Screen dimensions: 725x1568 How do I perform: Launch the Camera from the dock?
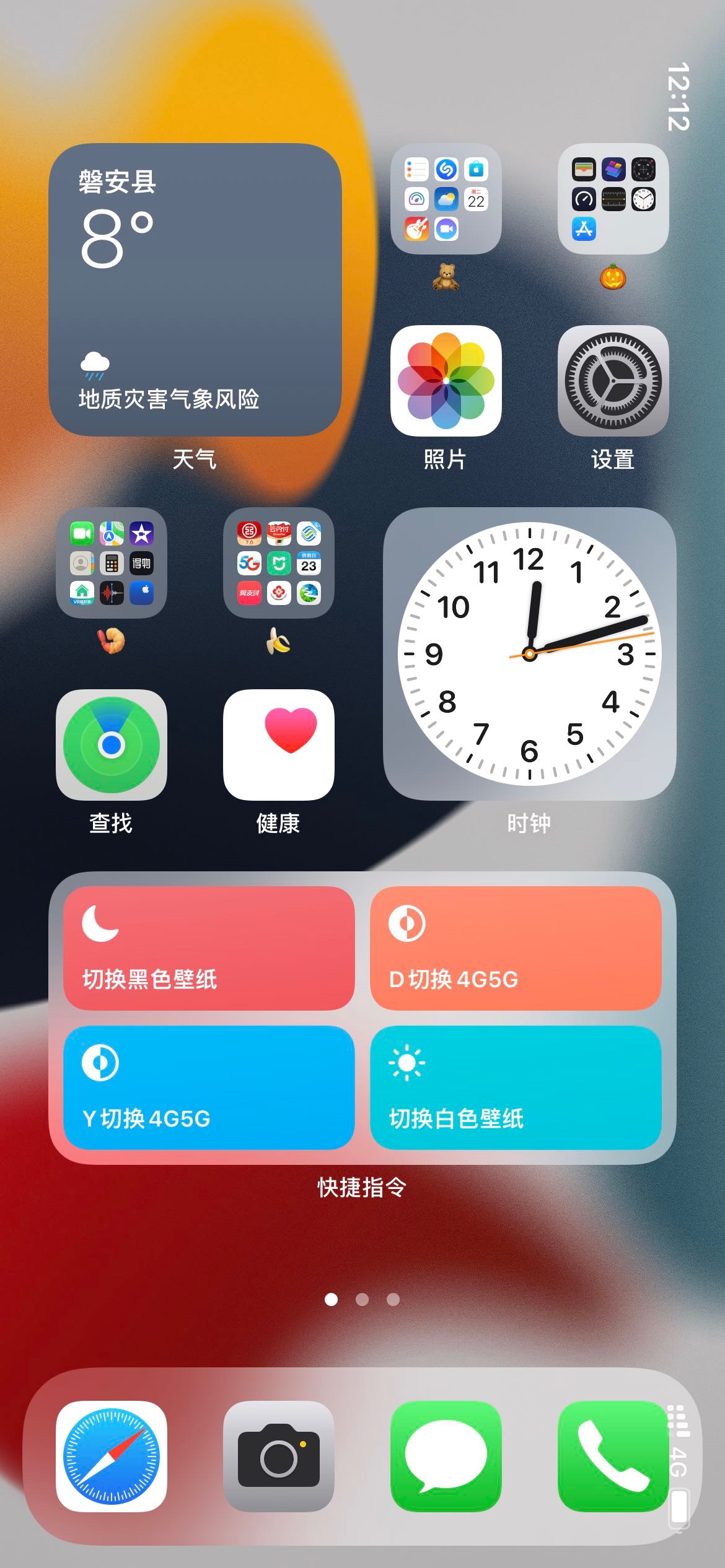point(278,1456)
